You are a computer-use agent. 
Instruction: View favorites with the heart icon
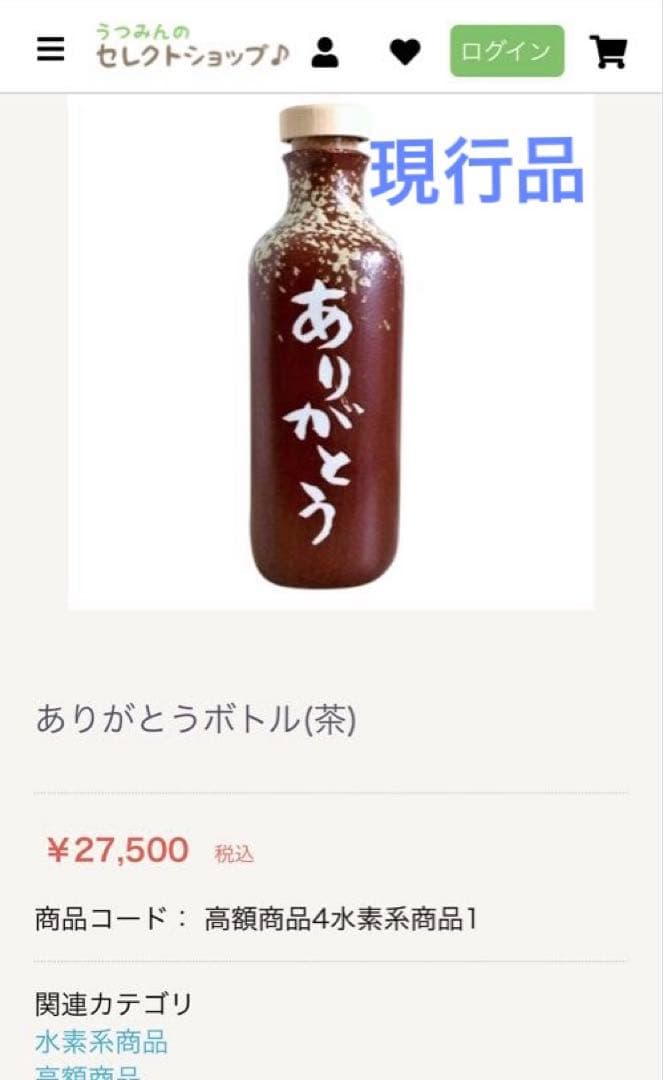coord(404,51)
